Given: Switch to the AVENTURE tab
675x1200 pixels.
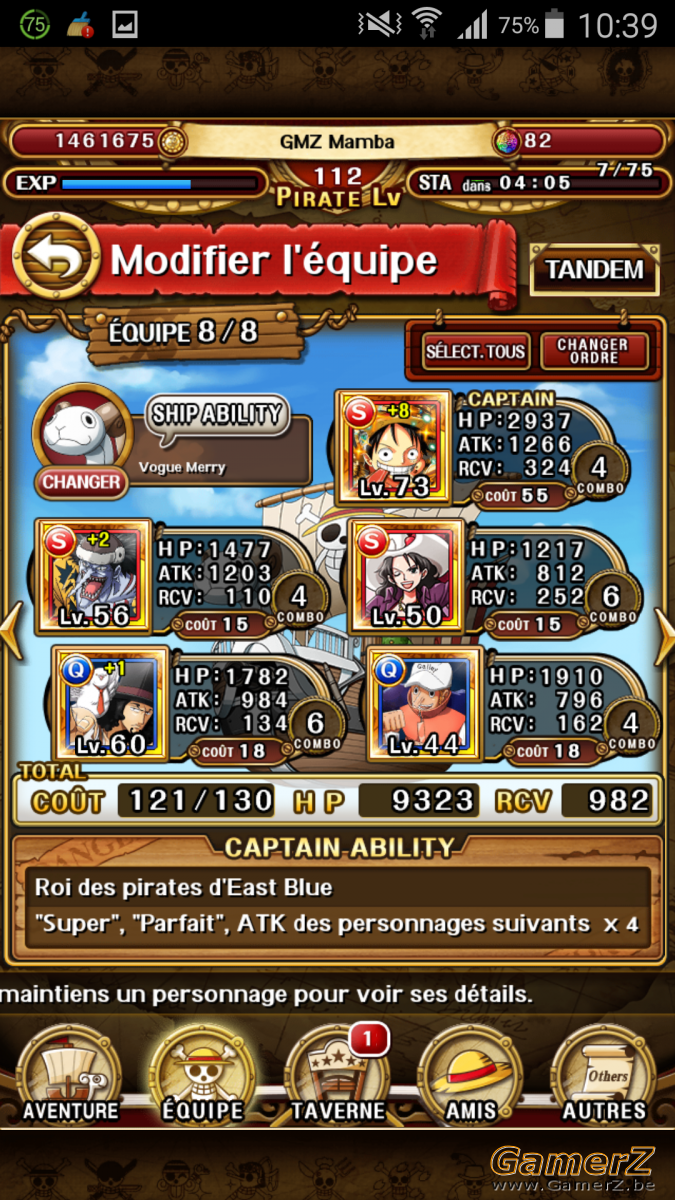Looking at the screenshot, I should tap(70, 1077).
